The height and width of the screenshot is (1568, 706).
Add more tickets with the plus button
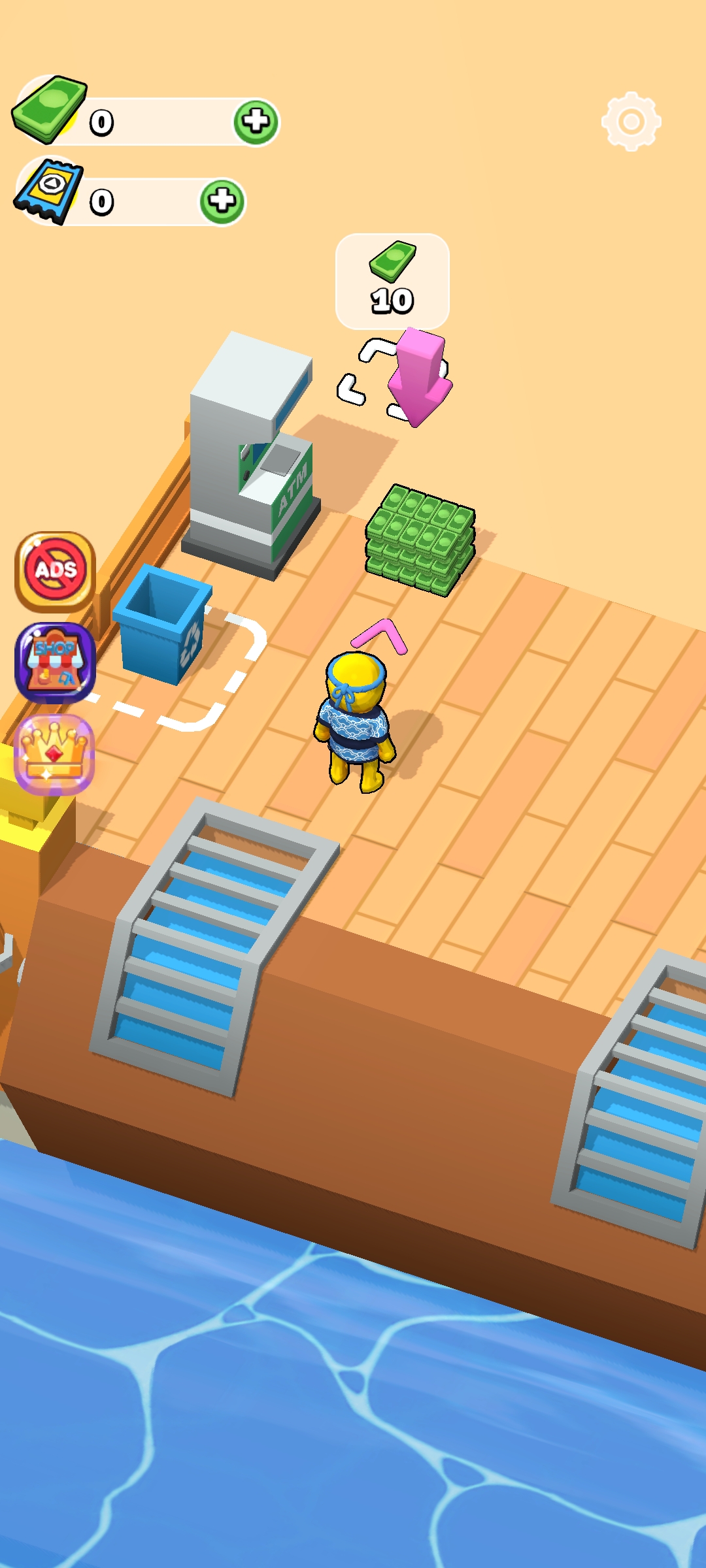click(x=222, y=201)
